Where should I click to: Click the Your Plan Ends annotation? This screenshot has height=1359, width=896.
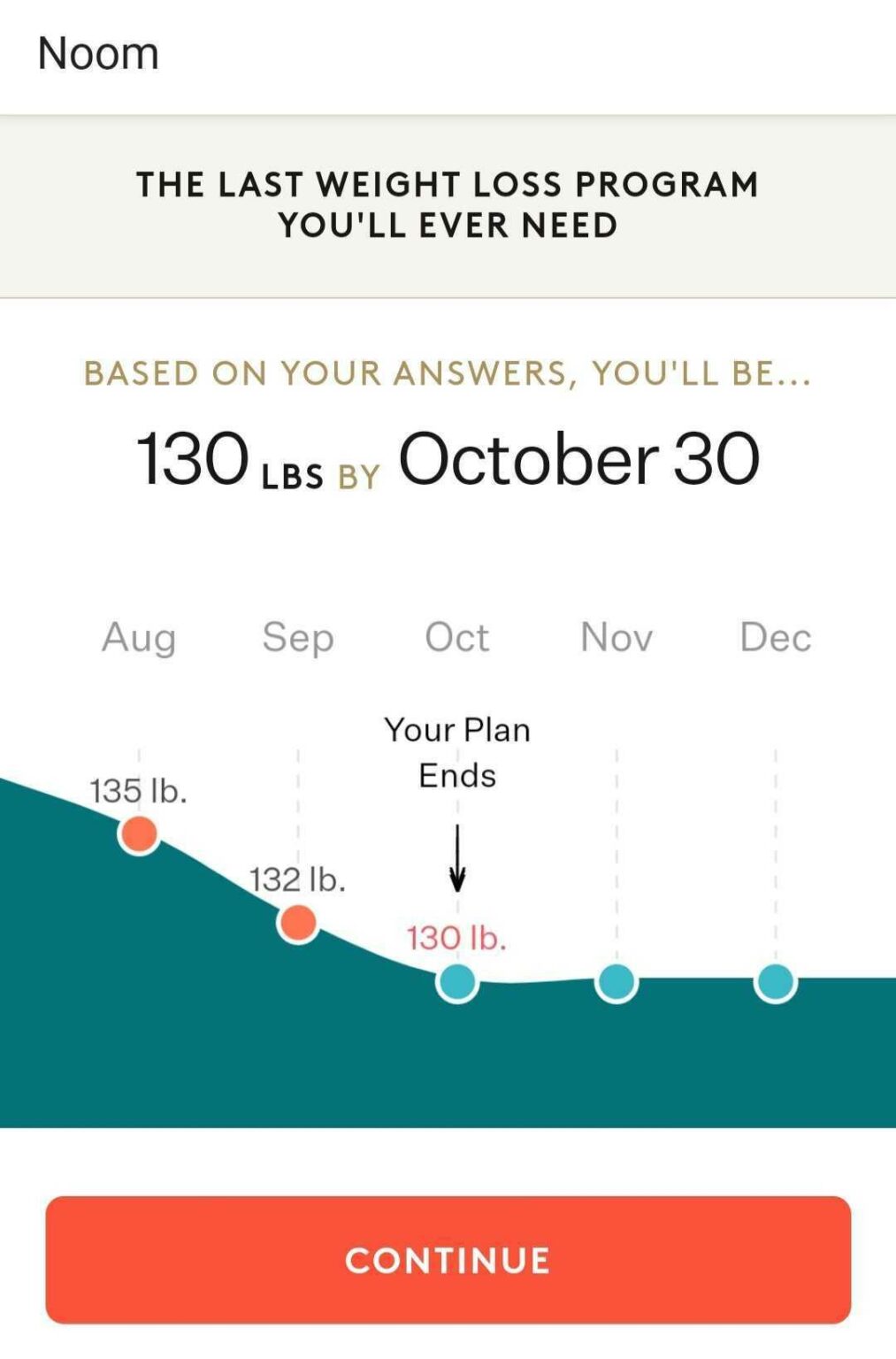[x=456, y=752]
